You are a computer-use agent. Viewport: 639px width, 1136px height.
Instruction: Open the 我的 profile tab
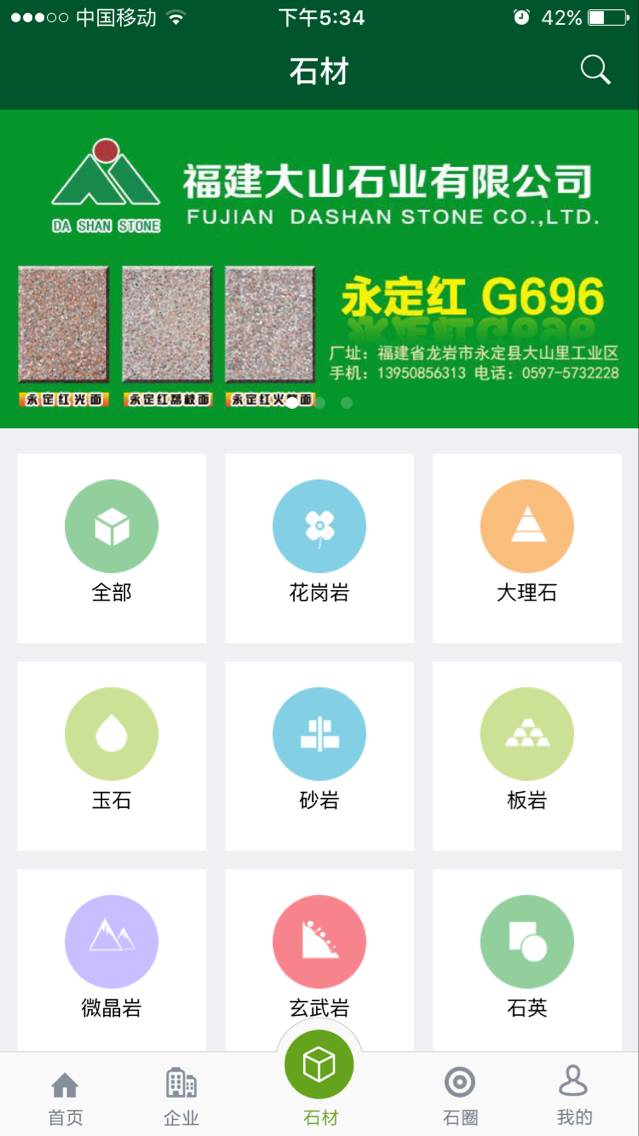coord(574,1097)
